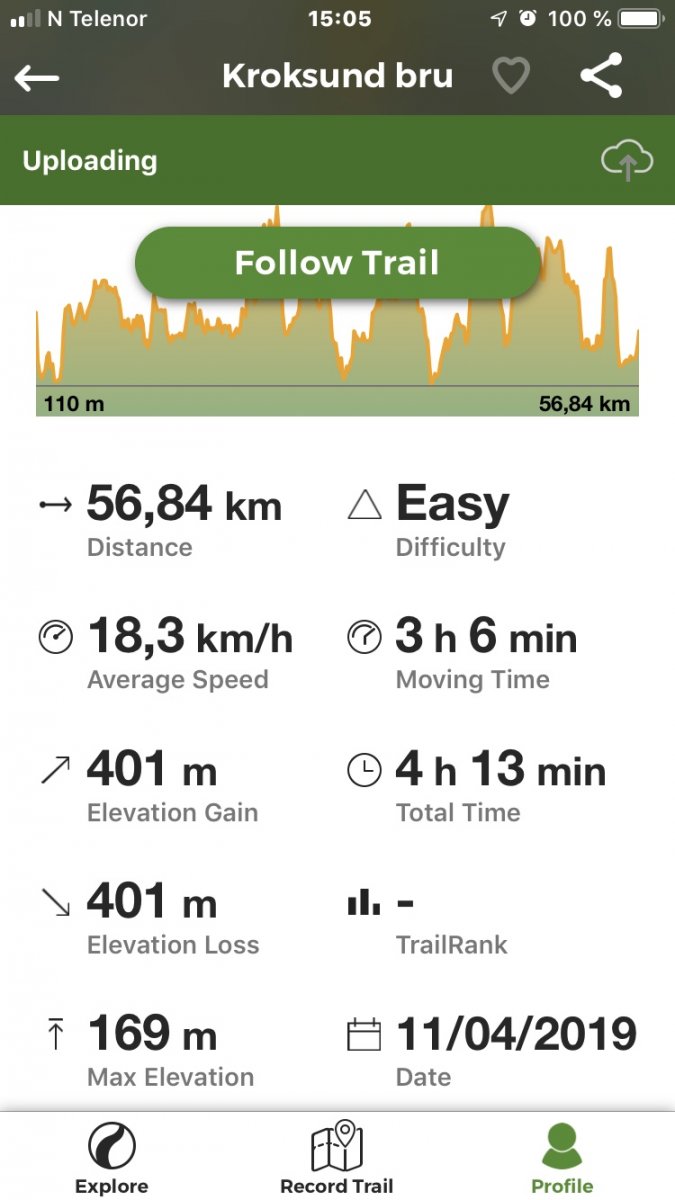This screenshot has height=1200, width=675.
Task: Open the Record Trail tab
Action: point(337,1158)
